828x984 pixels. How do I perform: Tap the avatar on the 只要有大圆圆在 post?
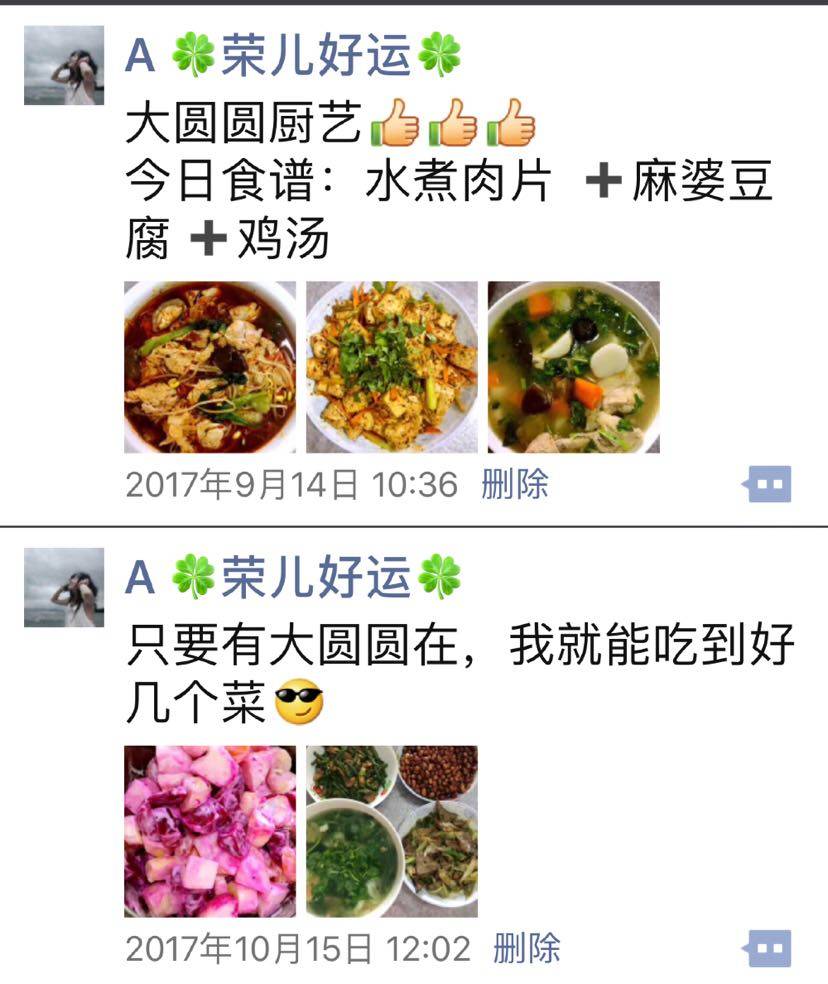[64, 587]
